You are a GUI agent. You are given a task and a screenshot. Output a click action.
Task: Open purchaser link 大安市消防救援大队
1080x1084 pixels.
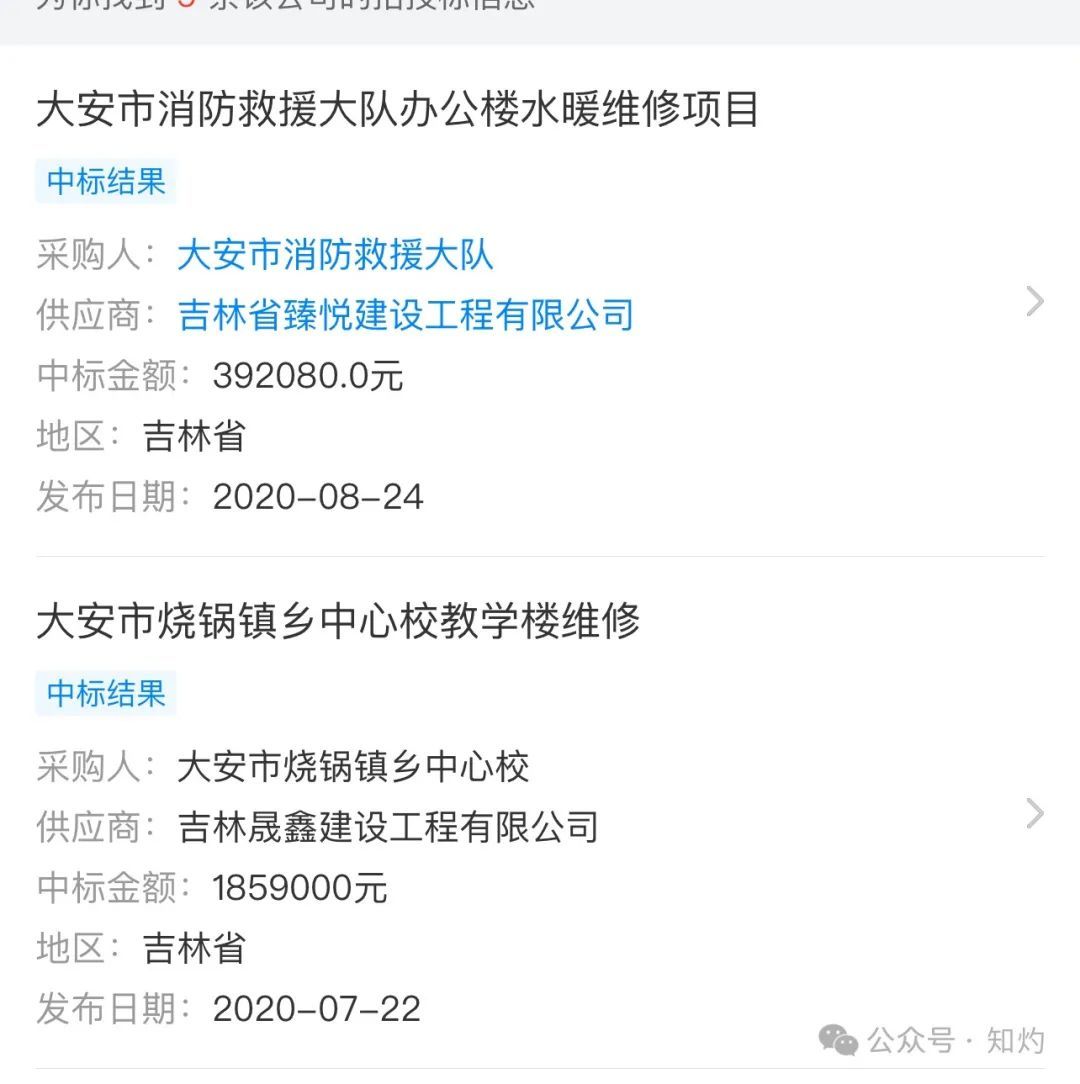click(x=335, y=255)
